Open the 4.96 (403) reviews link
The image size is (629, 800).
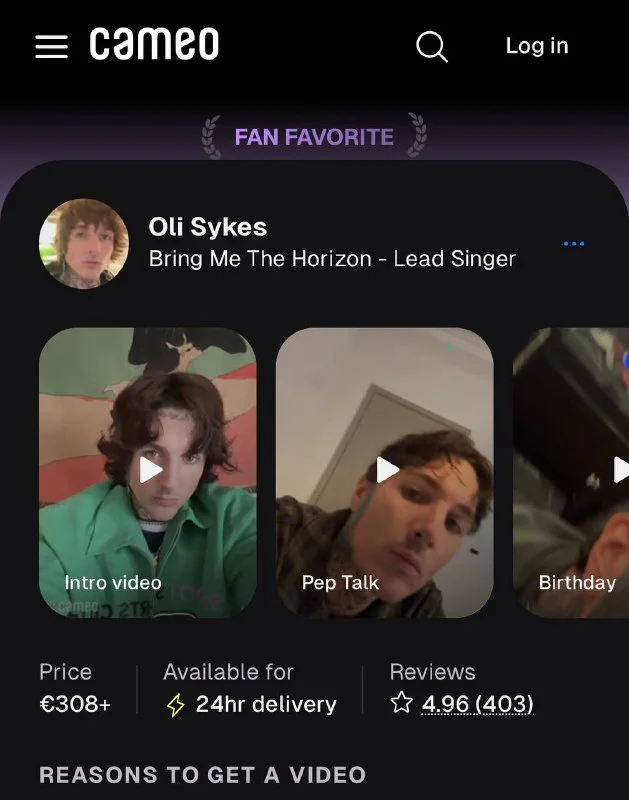(477, 704)
